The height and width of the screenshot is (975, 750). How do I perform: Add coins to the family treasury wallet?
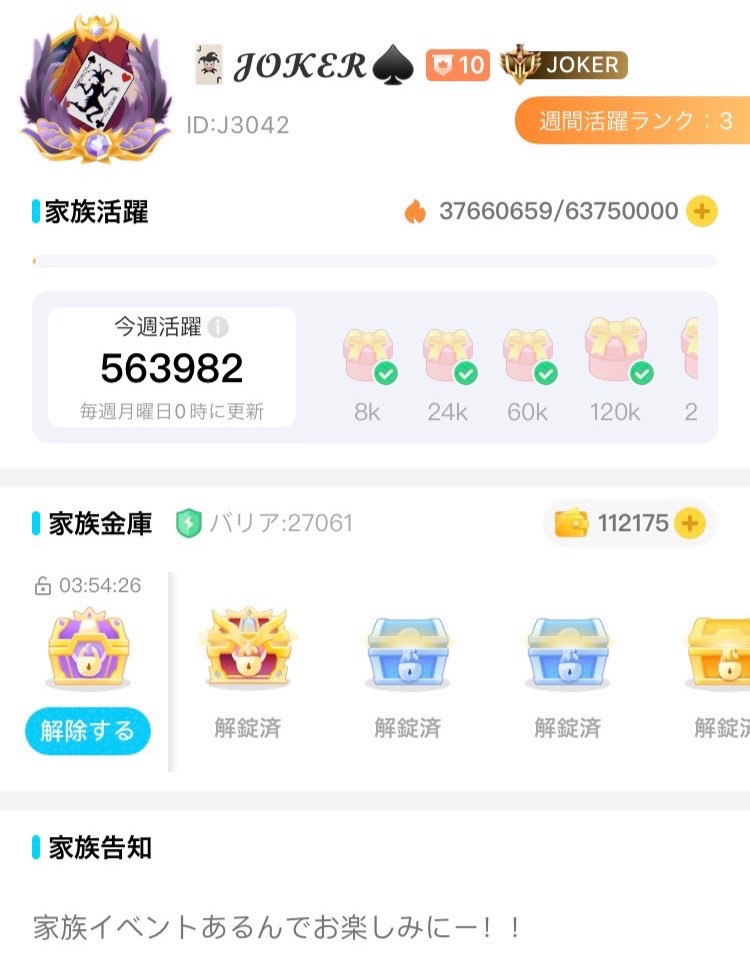(689, 523)
